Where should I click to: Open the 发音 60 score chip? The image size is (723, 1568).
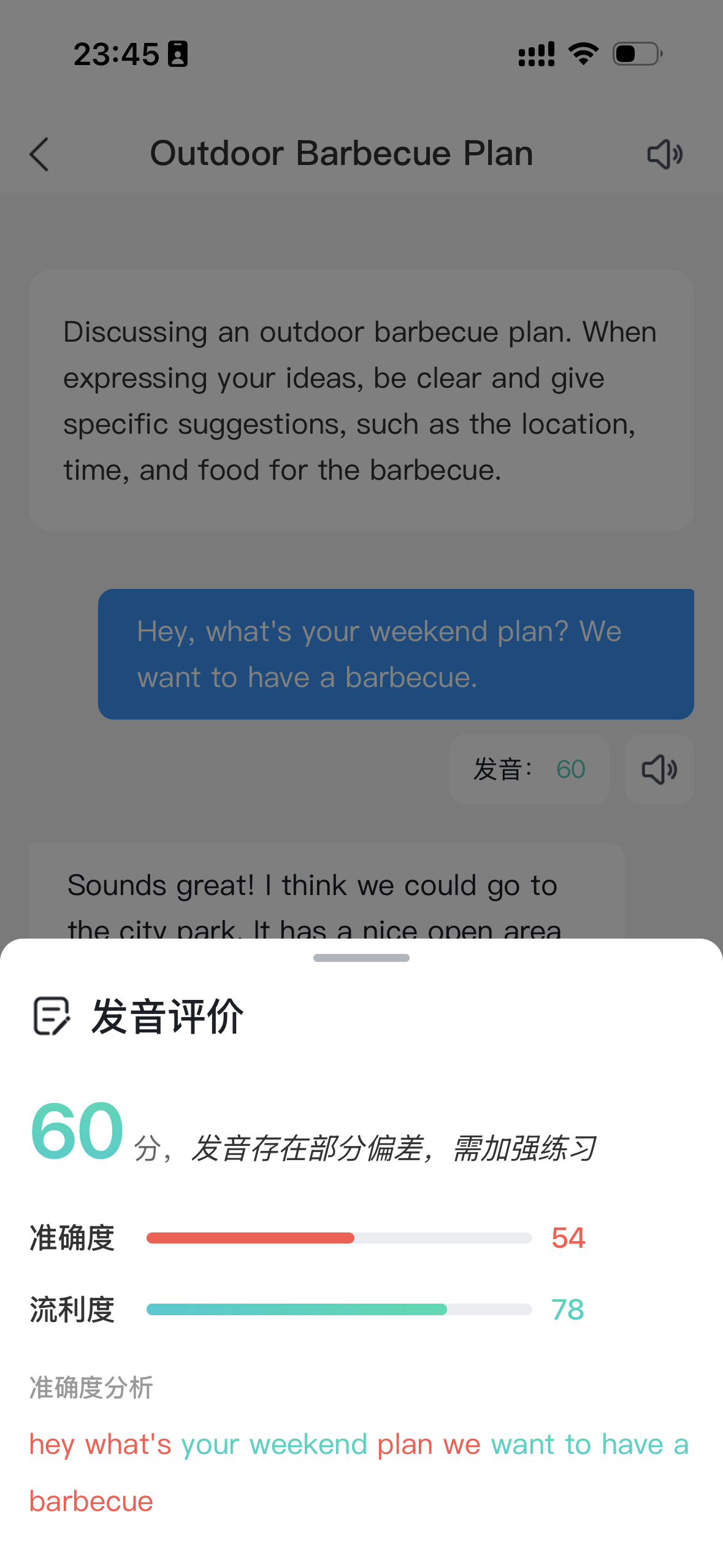click(x=529, y=769)
